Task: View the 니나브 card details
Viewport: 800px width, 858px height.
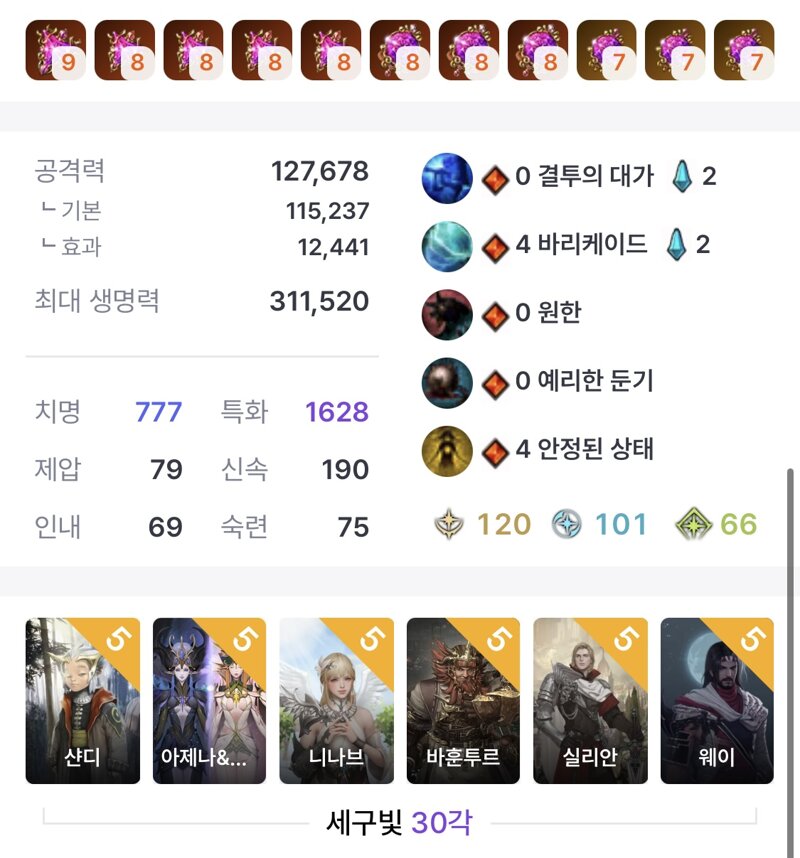Action: pos(336,700)
